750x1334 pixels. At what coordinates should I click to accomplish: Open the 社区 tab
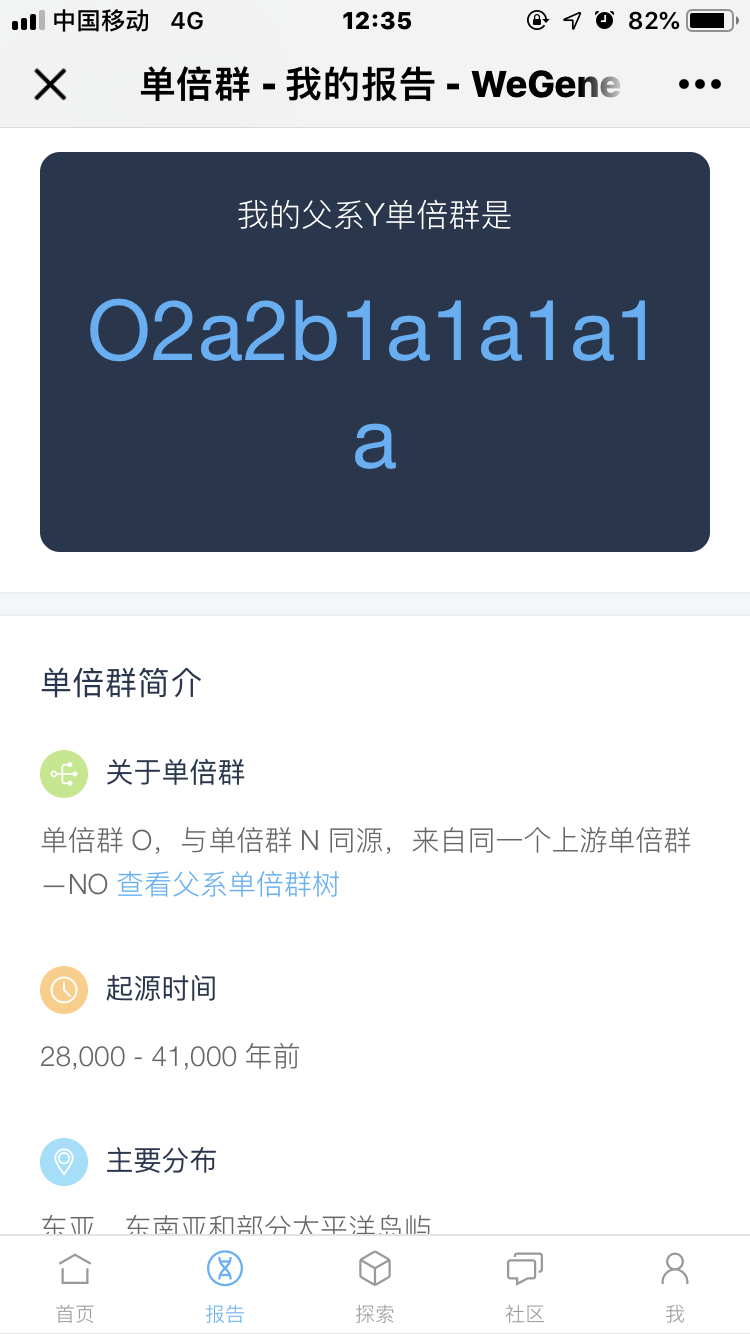[525, 1286]
